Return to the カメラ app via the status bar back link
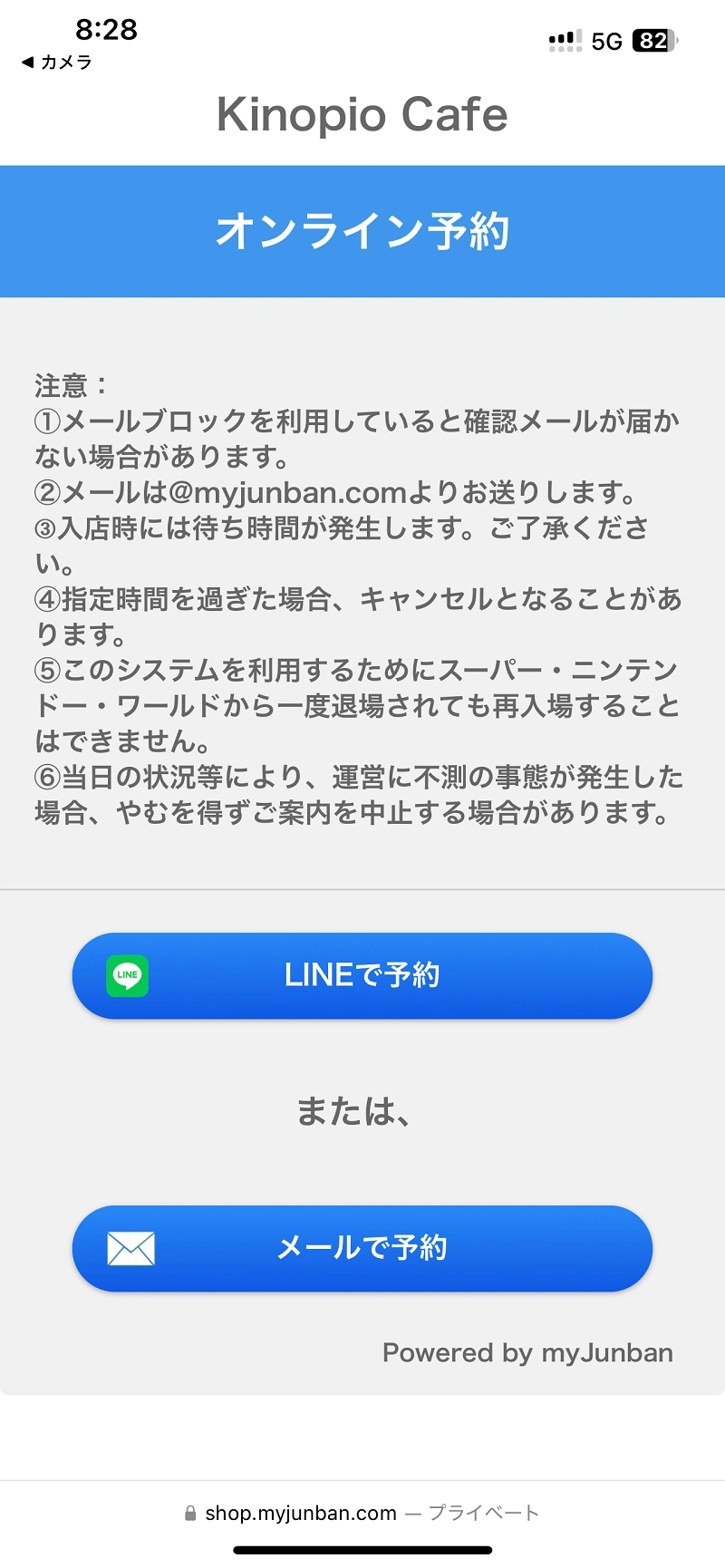This screenshot has height=1568, width=725. 56,62
